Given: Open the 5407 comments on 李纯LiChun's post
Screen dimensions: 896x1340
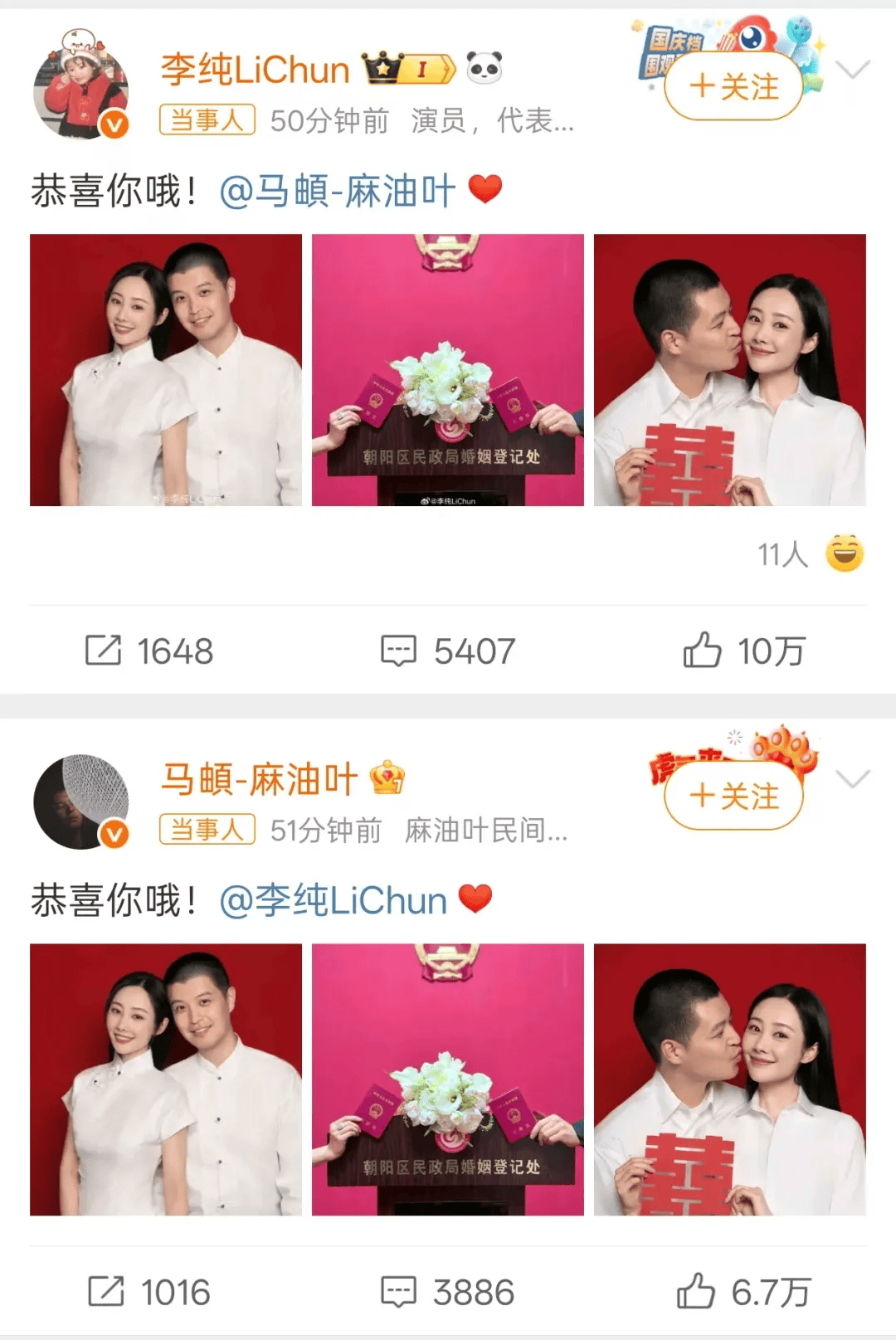Looking at the screenshot, I should [x=448, y=651].
